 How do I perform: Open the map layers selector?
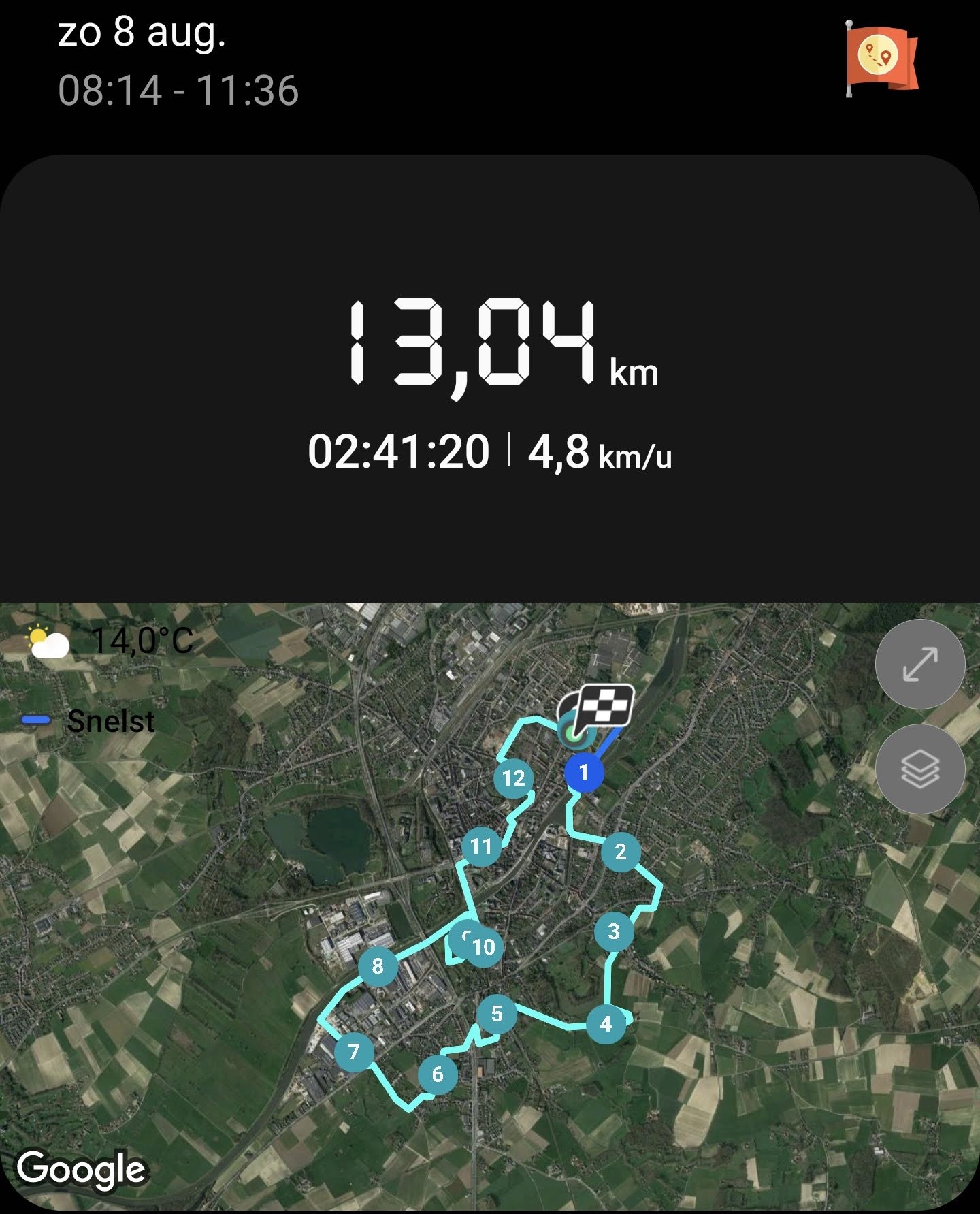[919, 768]
